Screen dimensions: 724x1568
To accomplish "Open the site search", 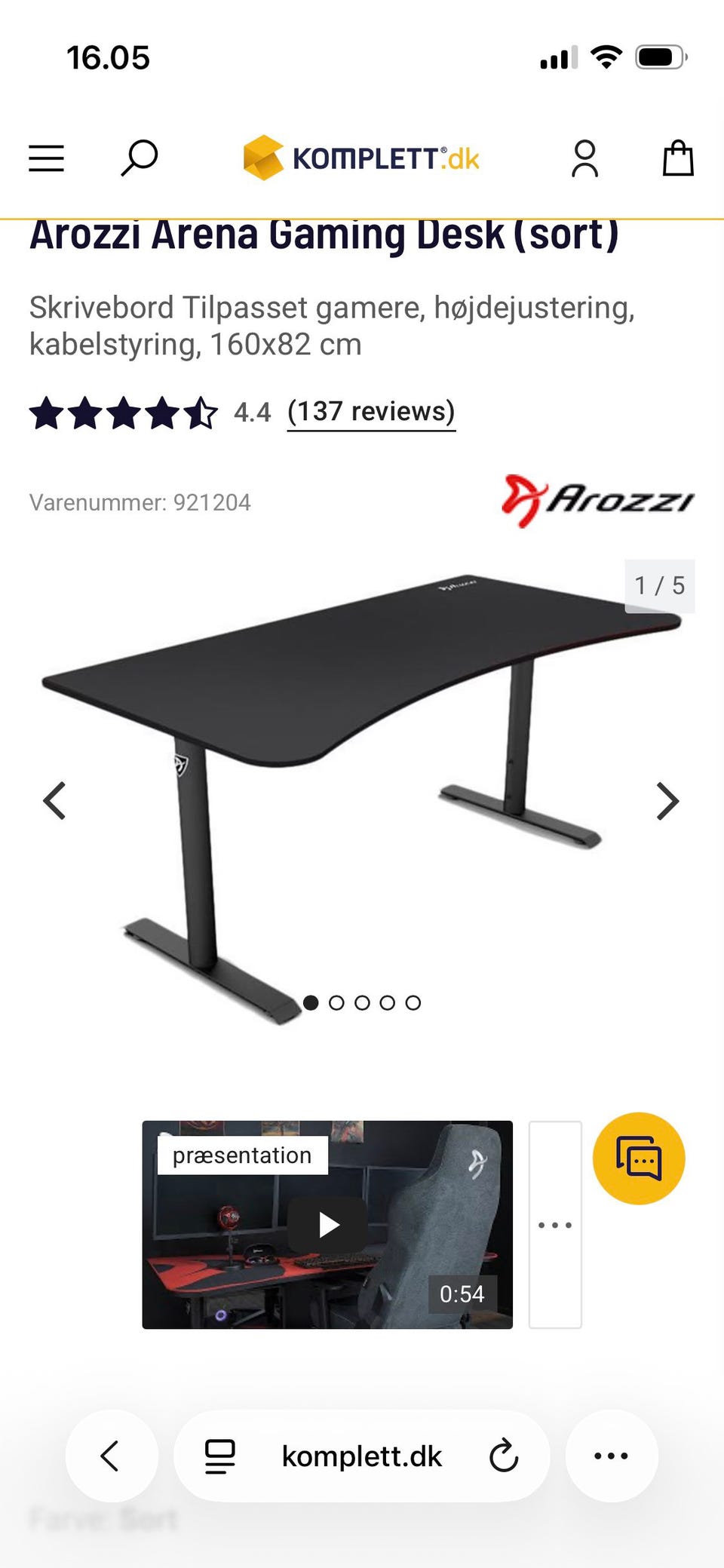I will [140, 158].
